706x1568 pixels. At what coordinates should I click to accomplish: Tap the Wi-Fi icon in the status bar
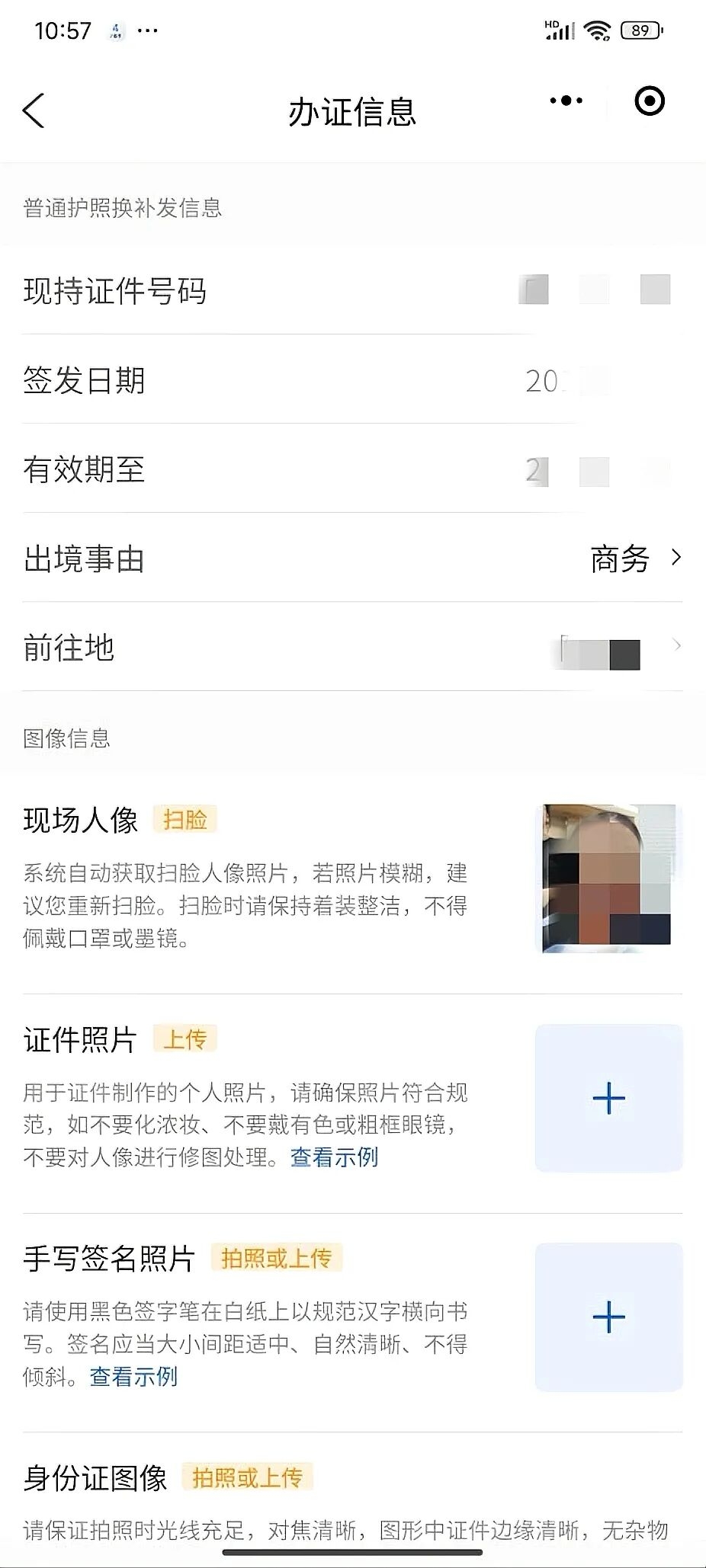tap(595, 29)
